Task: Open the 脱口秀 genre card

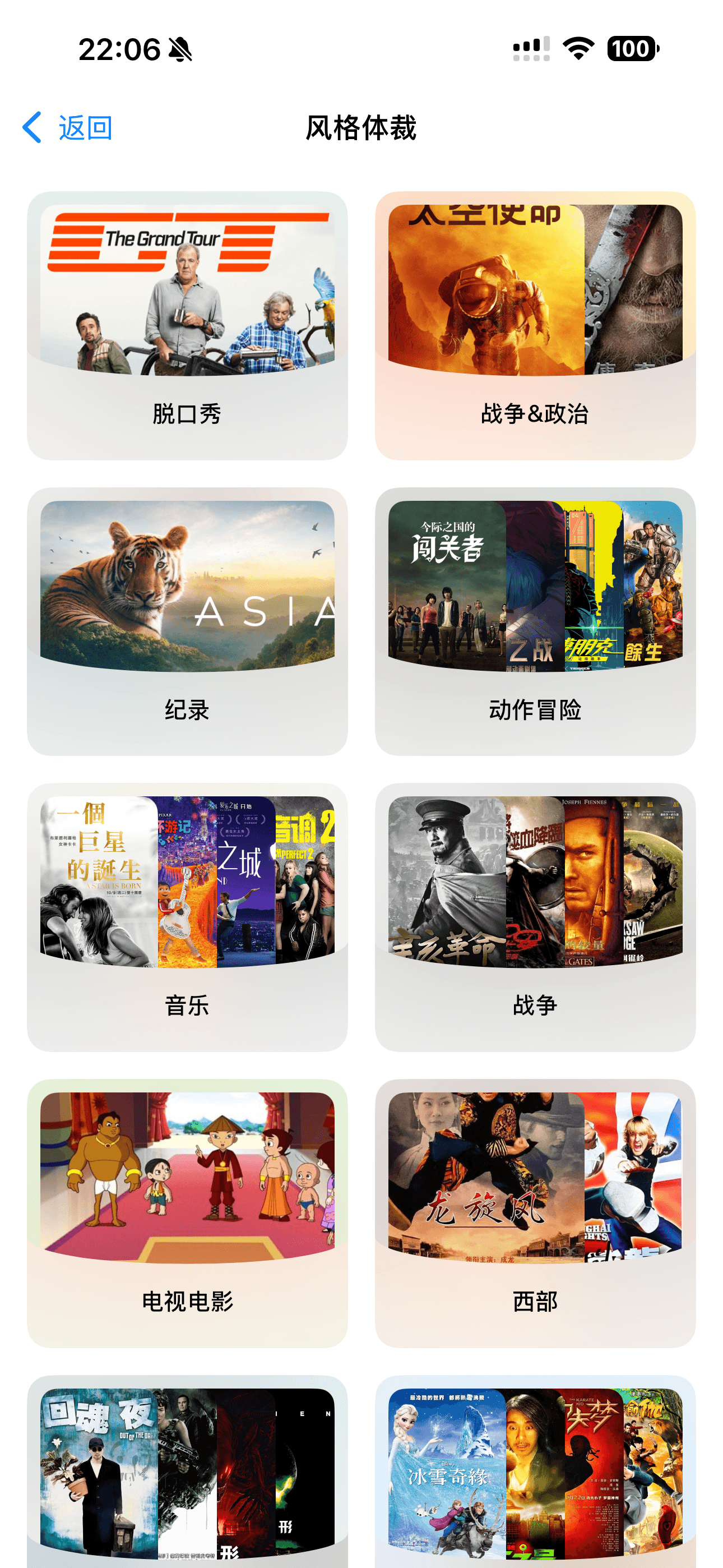Action: coord(187,326)
